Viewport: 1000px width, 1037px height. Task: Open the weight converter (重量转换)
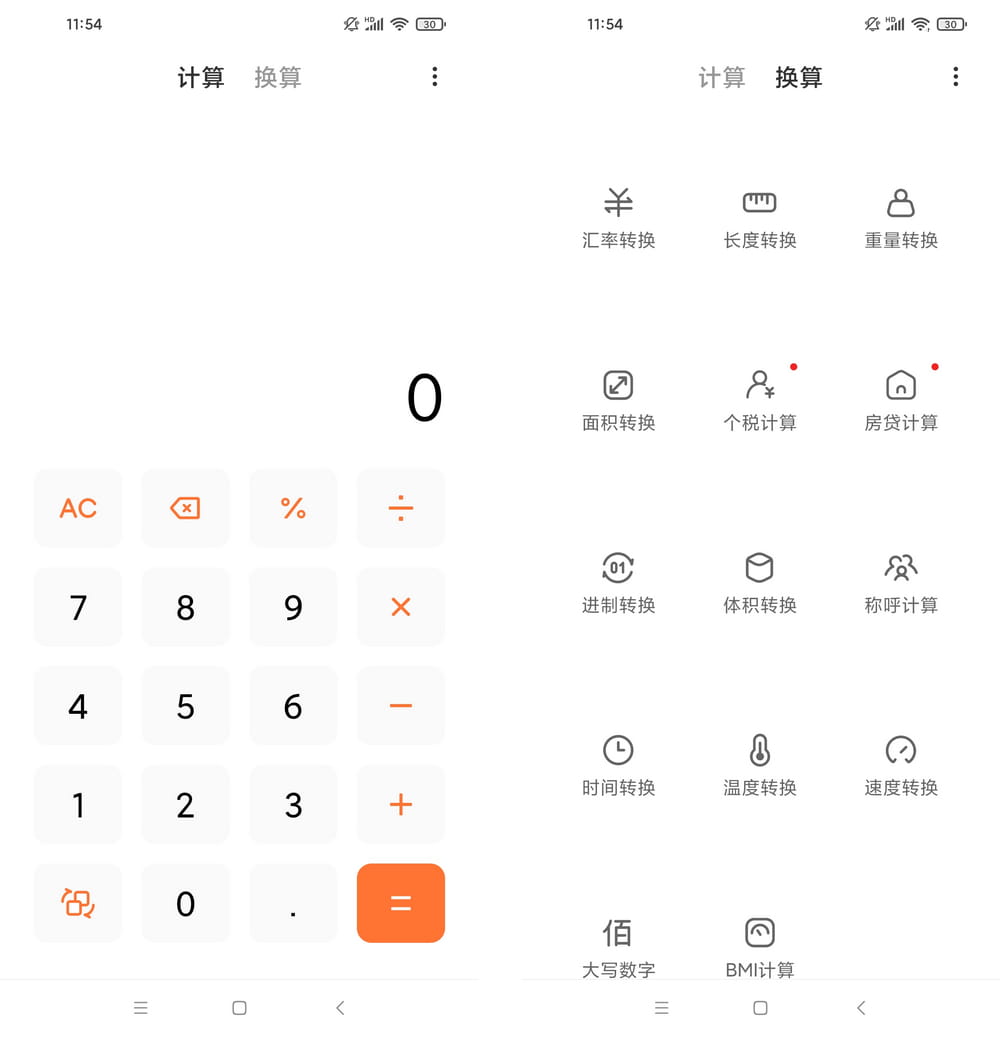[900, 215]
